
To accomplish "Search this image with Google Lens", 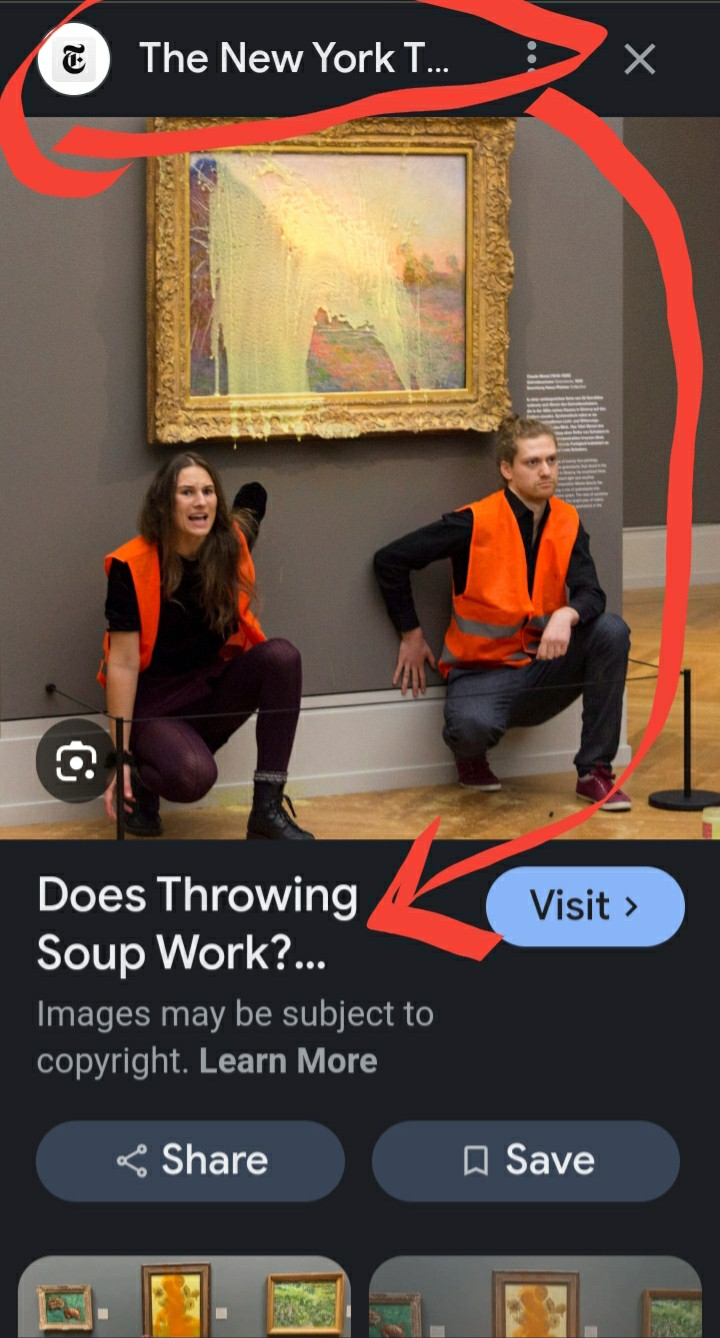I will click(x=76, y=762).
